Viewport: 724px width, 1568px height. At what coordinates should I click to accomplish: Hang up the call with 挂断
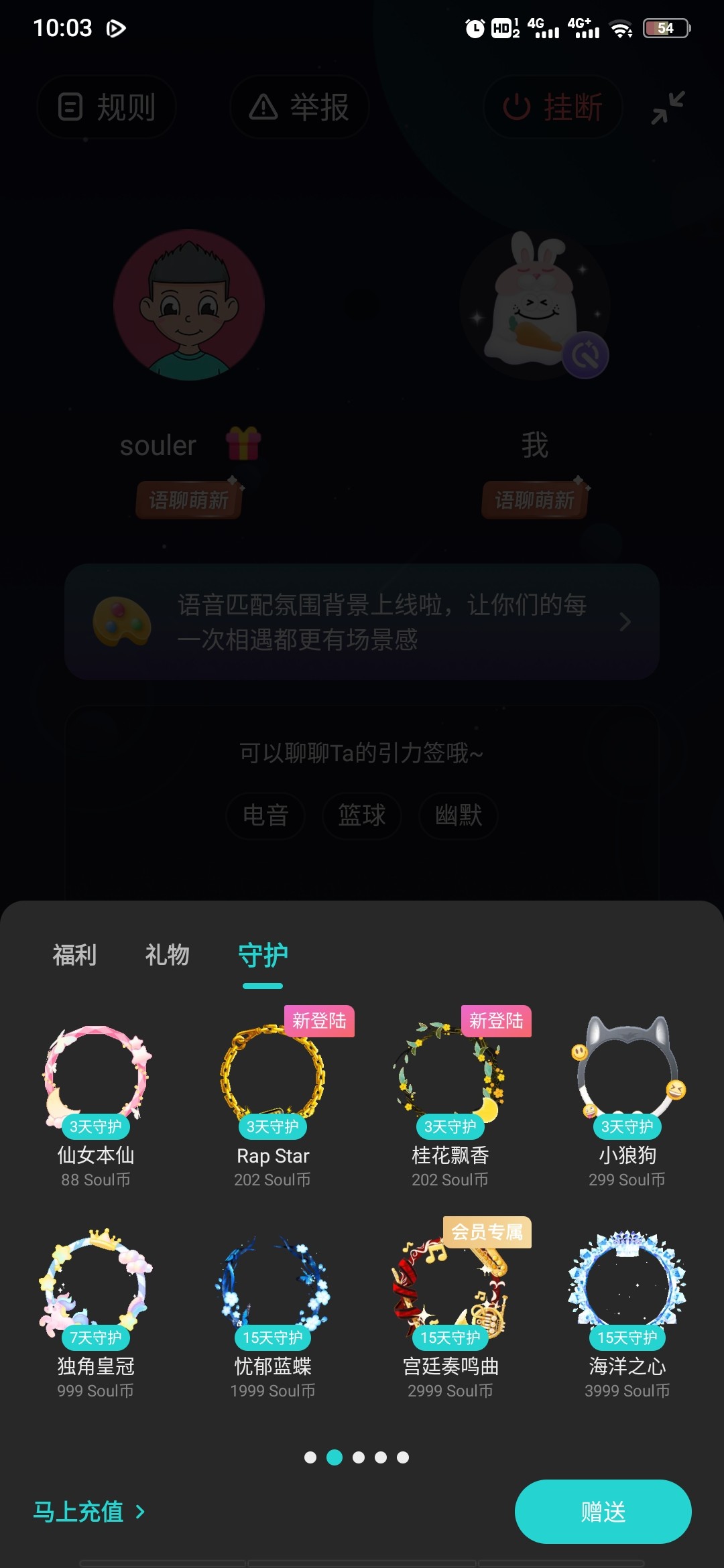(x=553, y=107)
